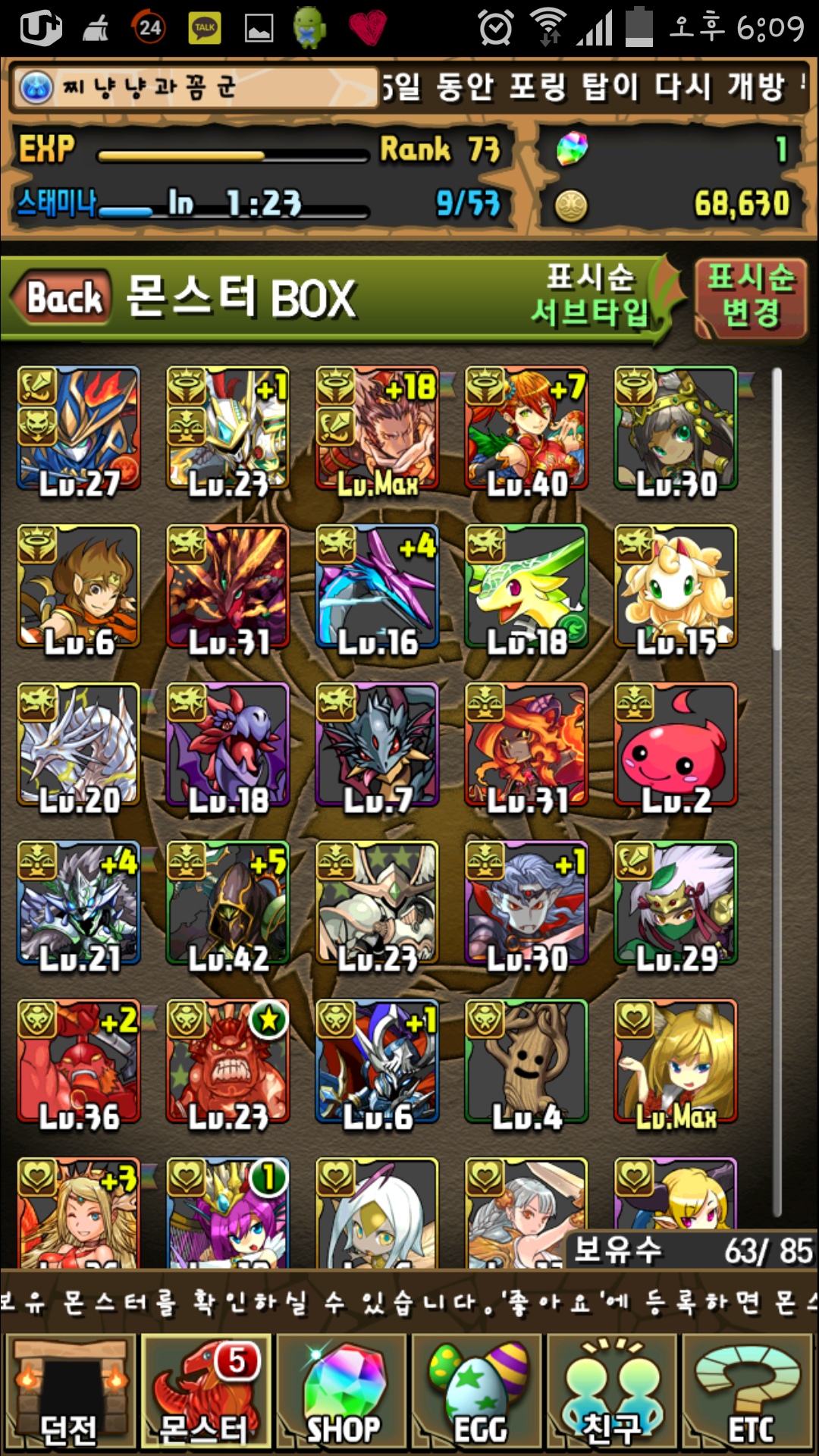Select the Lv.20 white dragon
819x1456 pixels.
(79, 745)
